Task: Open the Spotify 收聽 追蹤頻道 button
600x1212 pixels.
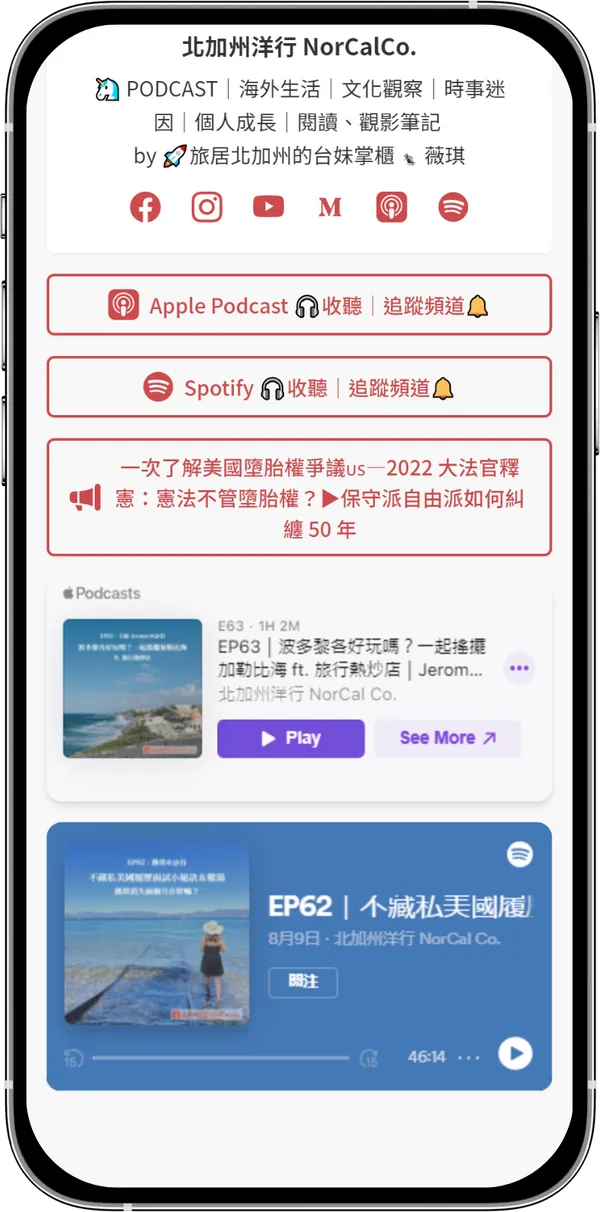Action: tap(299, 387)
